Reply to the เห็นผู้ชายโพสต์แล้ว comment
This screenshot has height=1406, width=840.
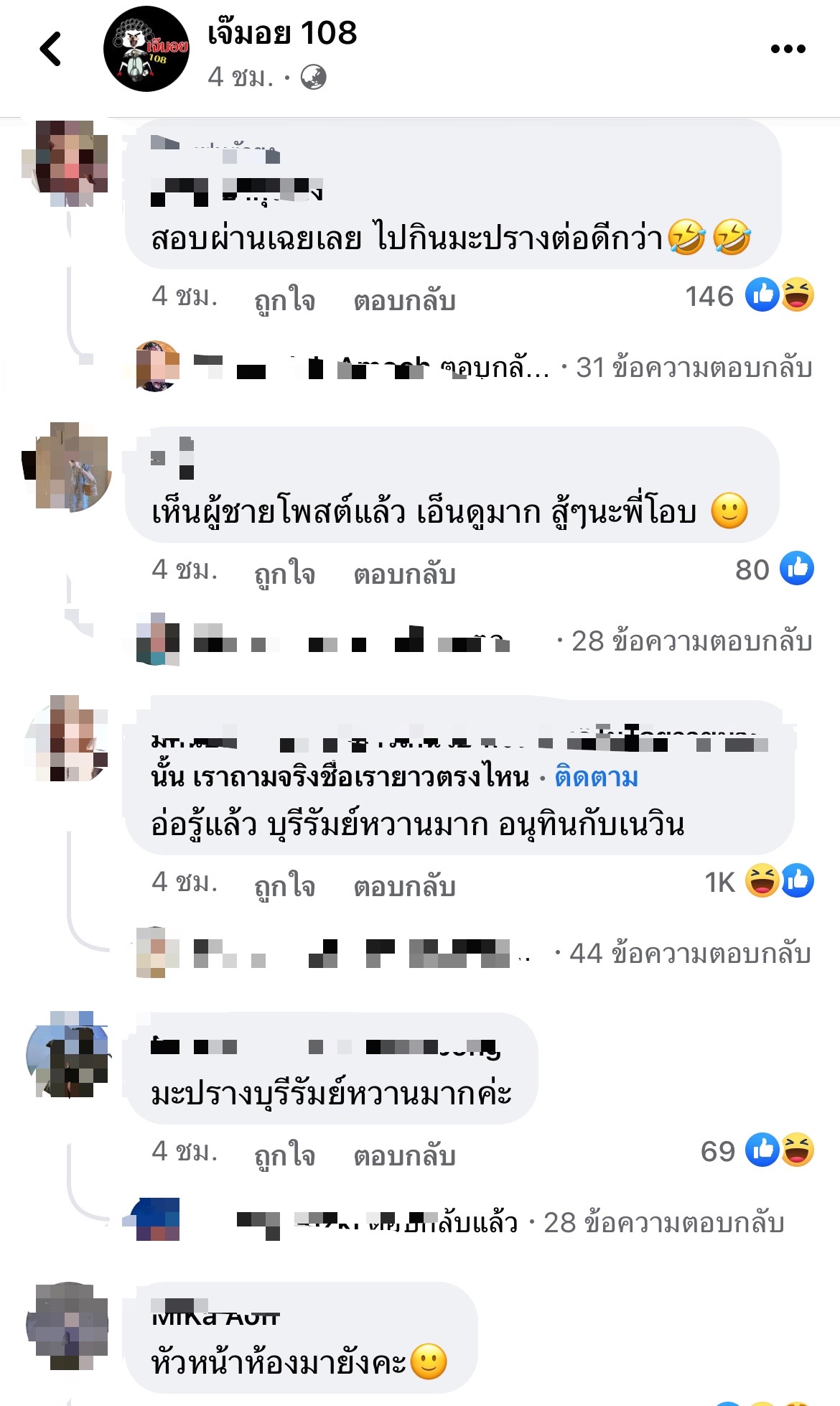tap(404, 574)
